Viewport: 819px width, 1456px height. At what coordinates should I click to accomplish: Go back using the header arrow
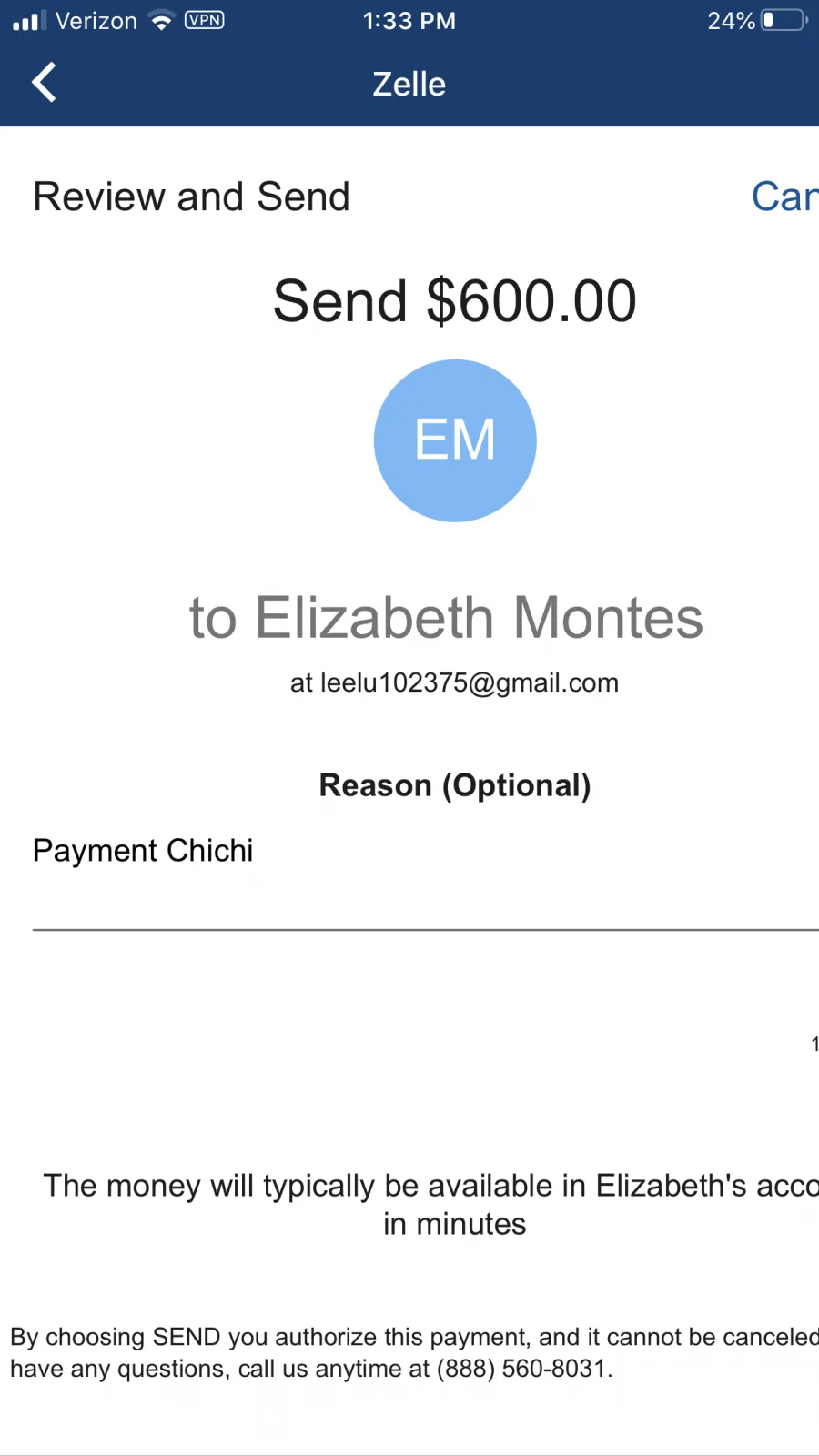click(44, 83)
